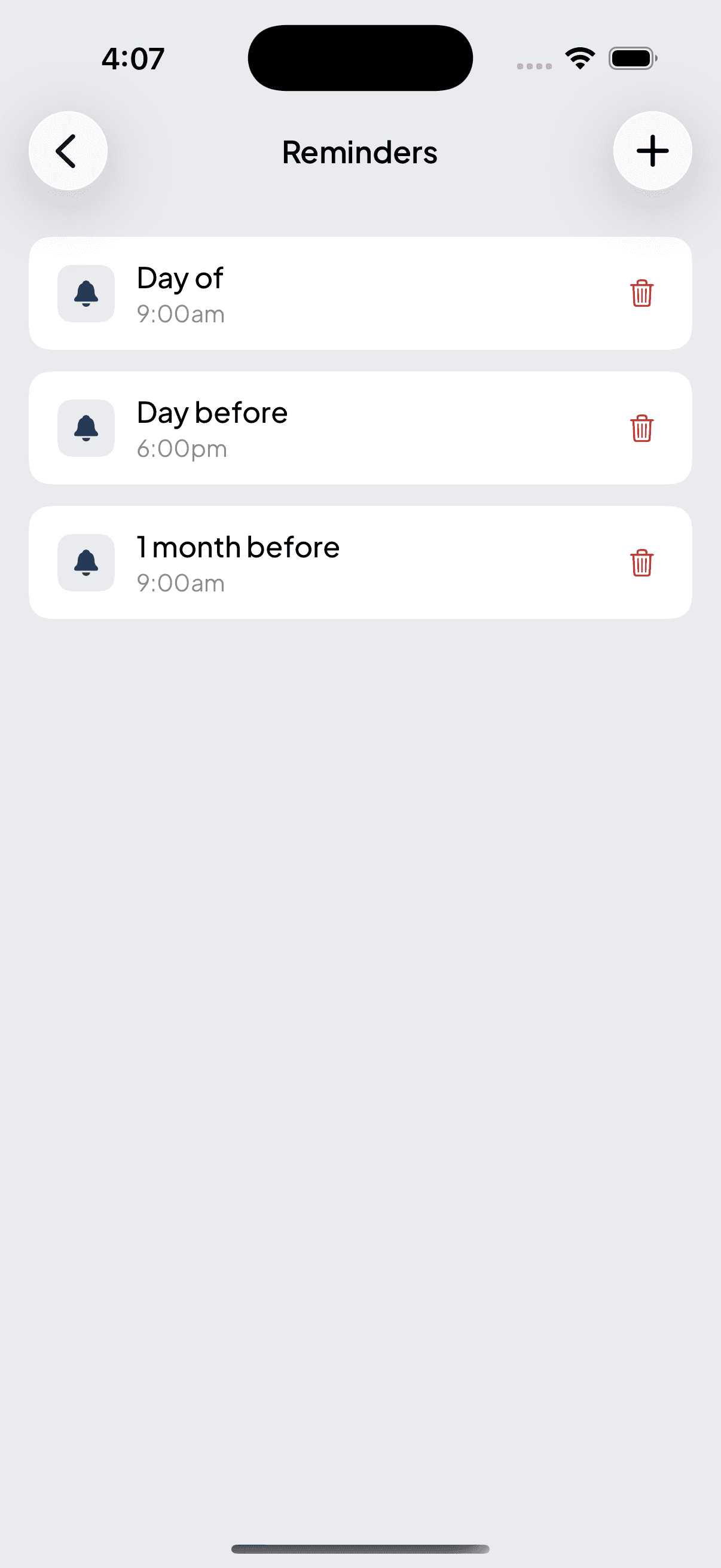Select the 9:00am time on 1 month before
This screenshot has height=1568, width=721.
pos(181,582)
